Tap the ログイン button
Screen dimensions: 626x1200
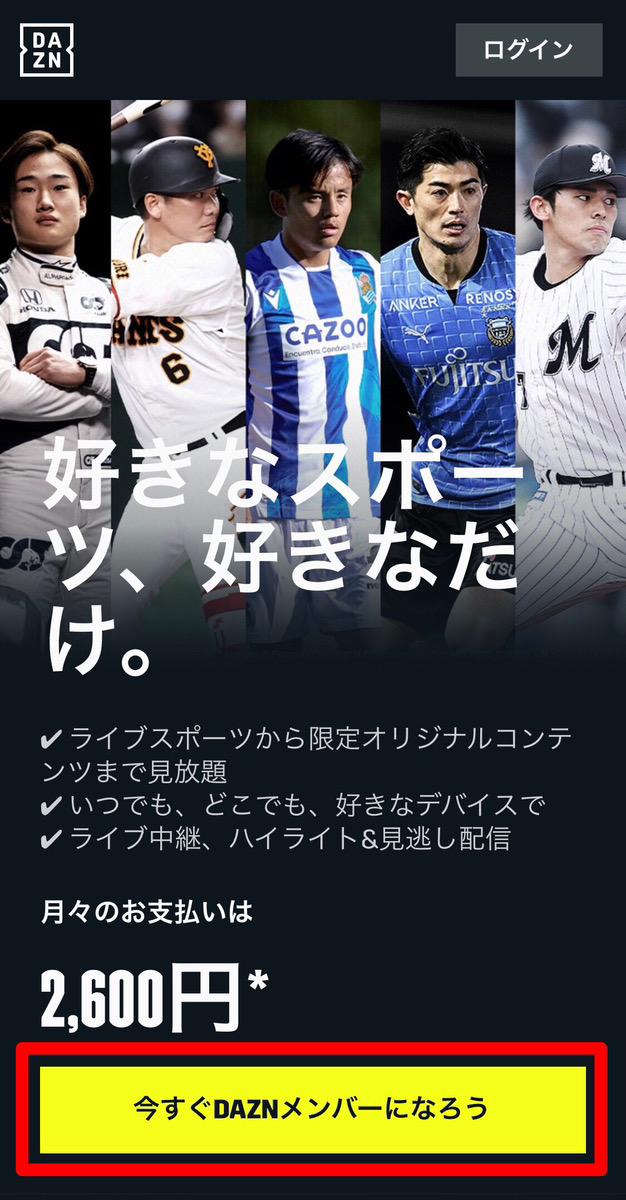pos(528,50)
